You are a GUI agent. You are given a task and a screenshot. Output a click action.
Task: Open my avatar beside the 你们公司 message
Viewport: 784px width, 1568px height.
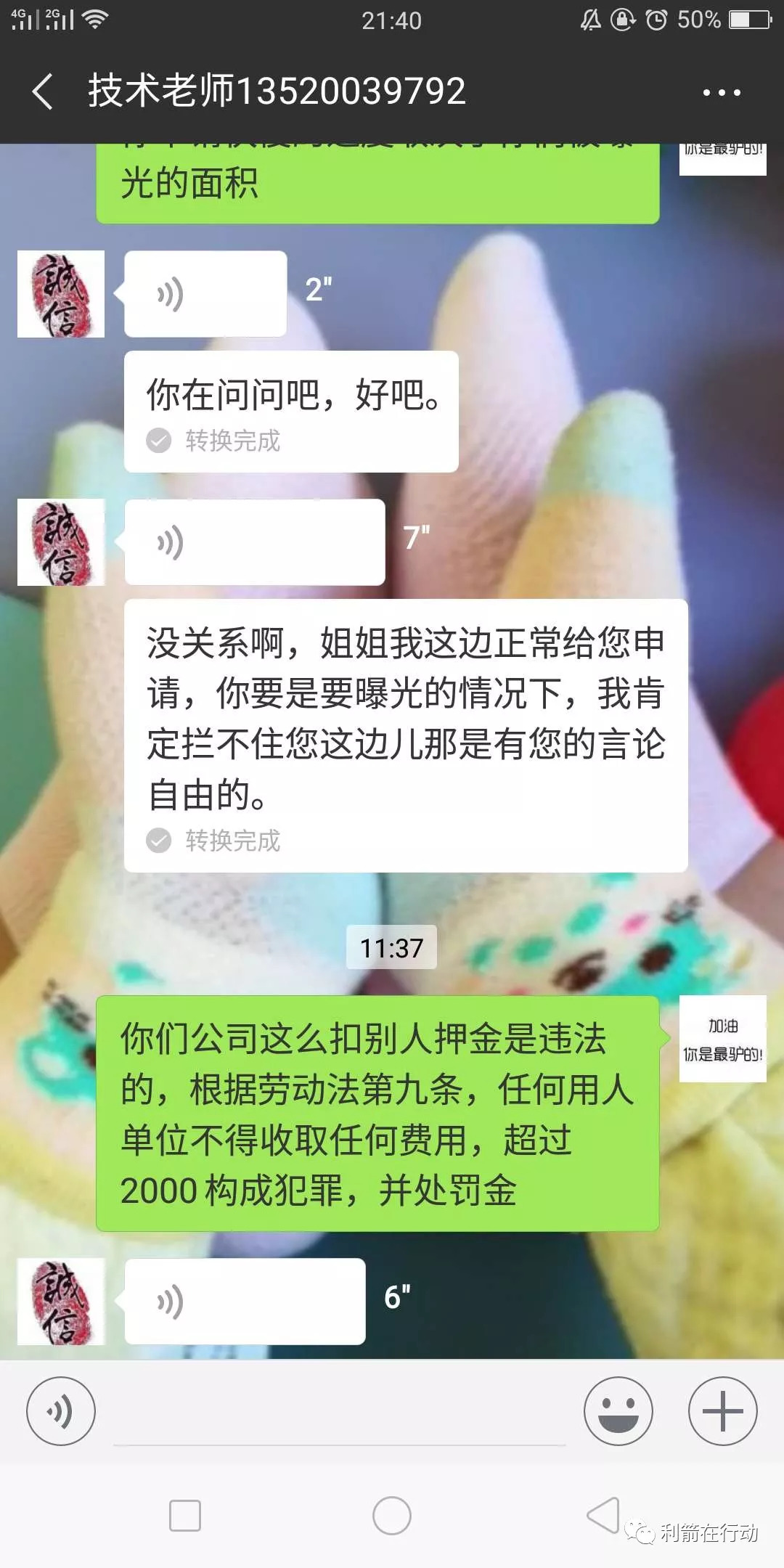pyautogui.click(x=722, y=1039)
